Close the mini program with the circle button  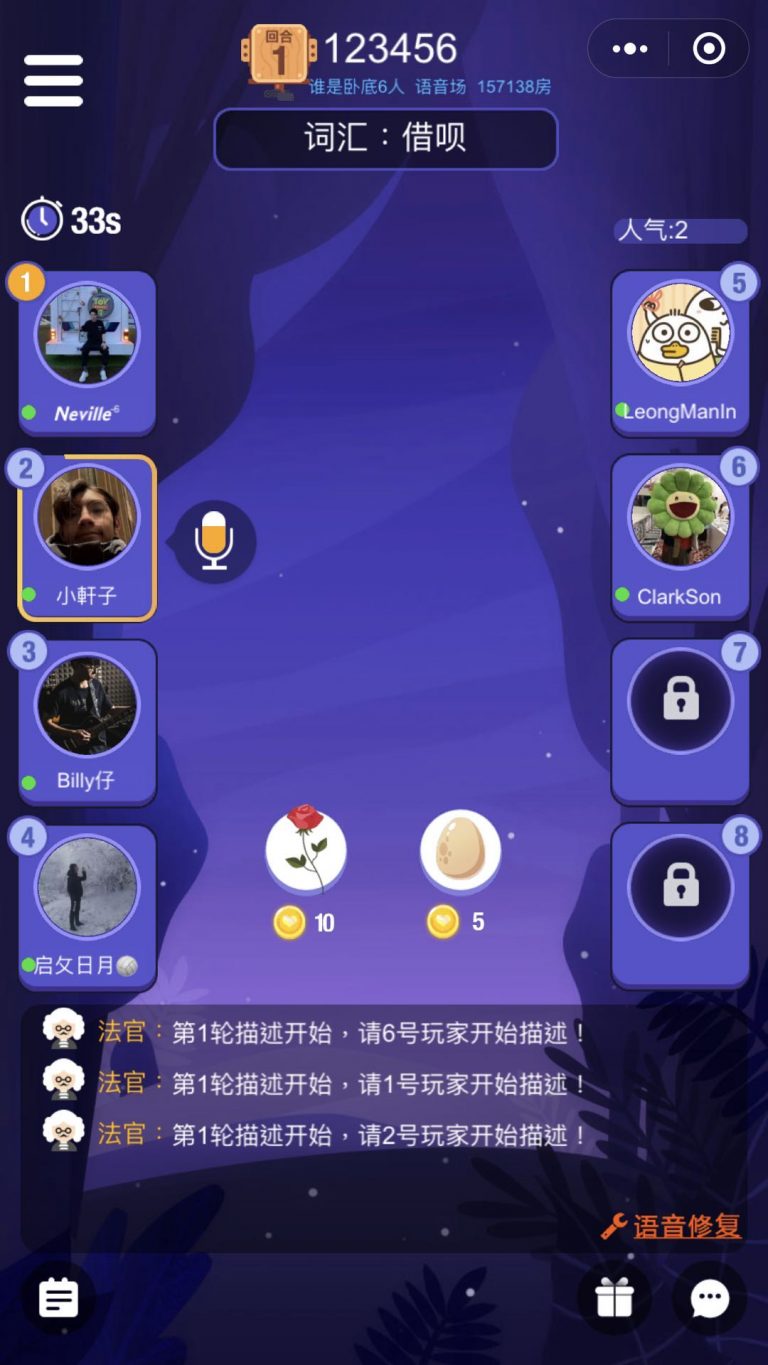tap(709, 49)
